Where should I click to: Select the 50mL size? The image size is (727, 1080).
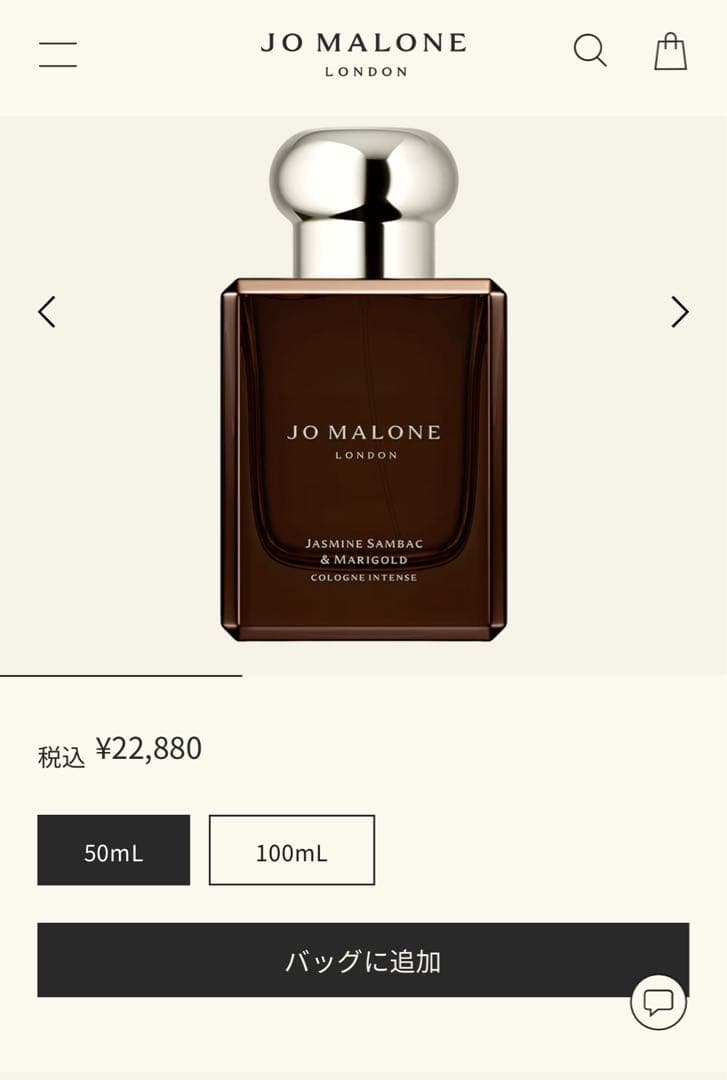114,851
